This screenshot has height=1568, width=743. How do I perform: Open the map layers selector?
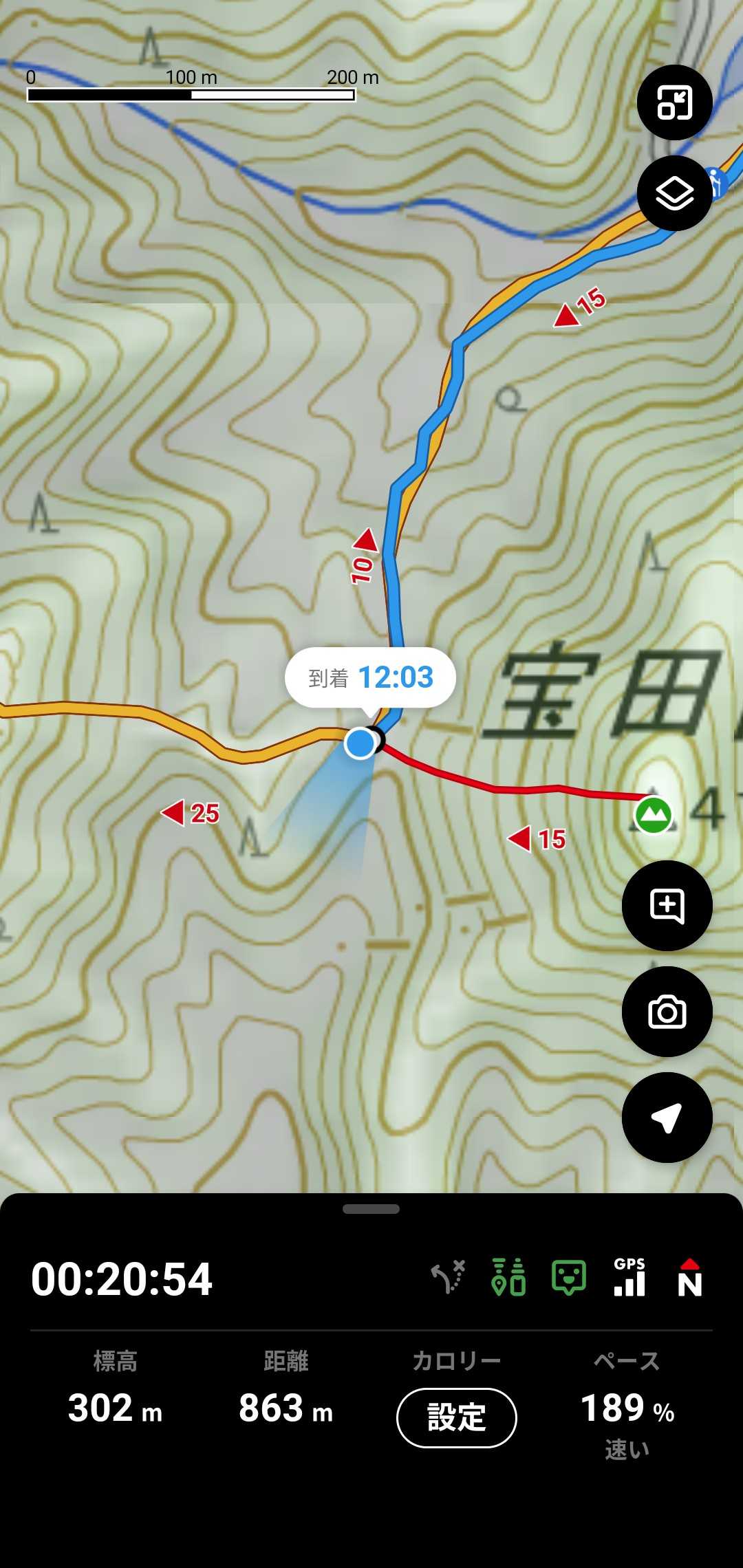[674, 193]
